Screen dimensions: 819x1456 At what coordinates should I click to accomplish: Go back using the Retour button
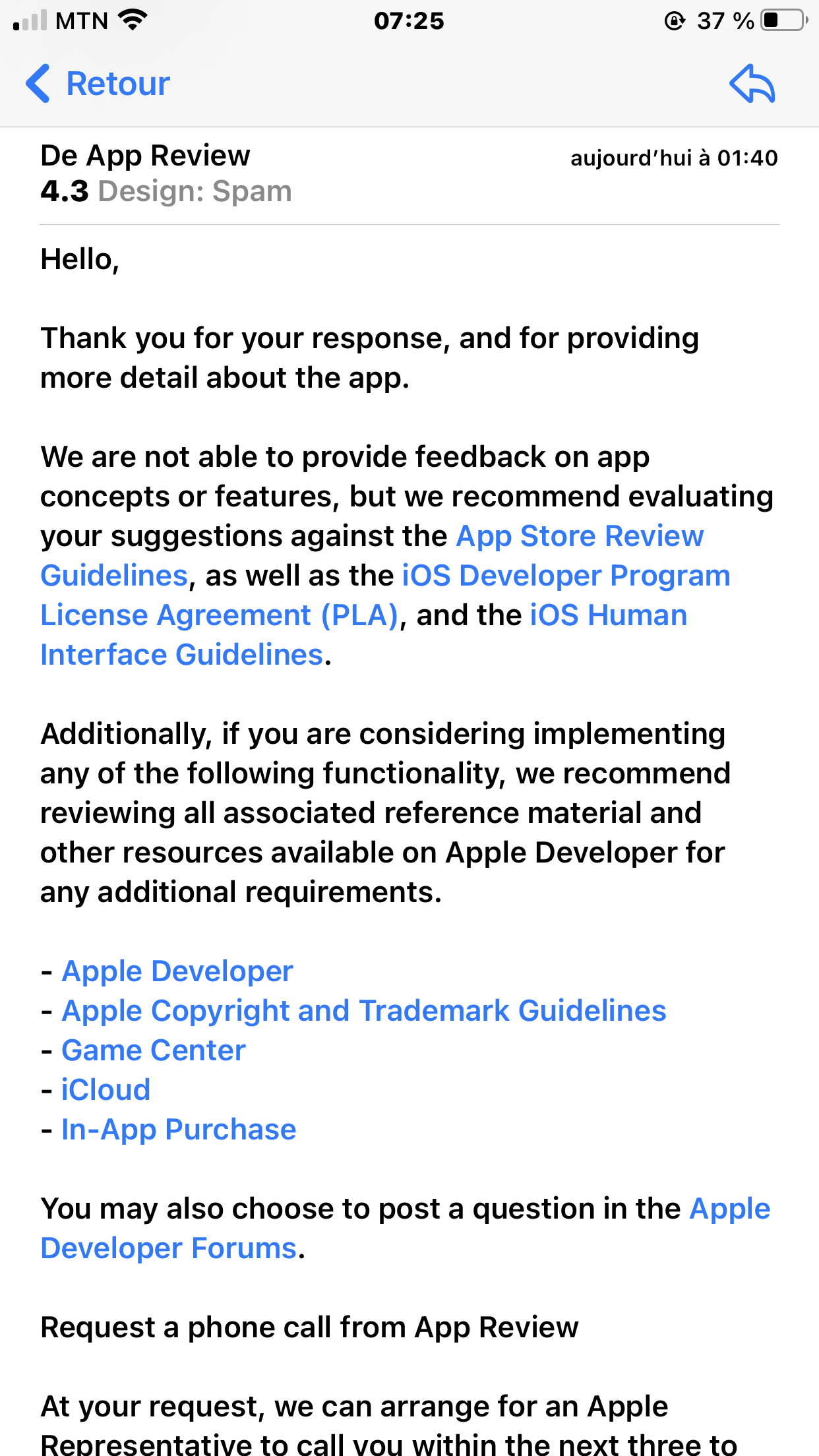tap(99, 84)
